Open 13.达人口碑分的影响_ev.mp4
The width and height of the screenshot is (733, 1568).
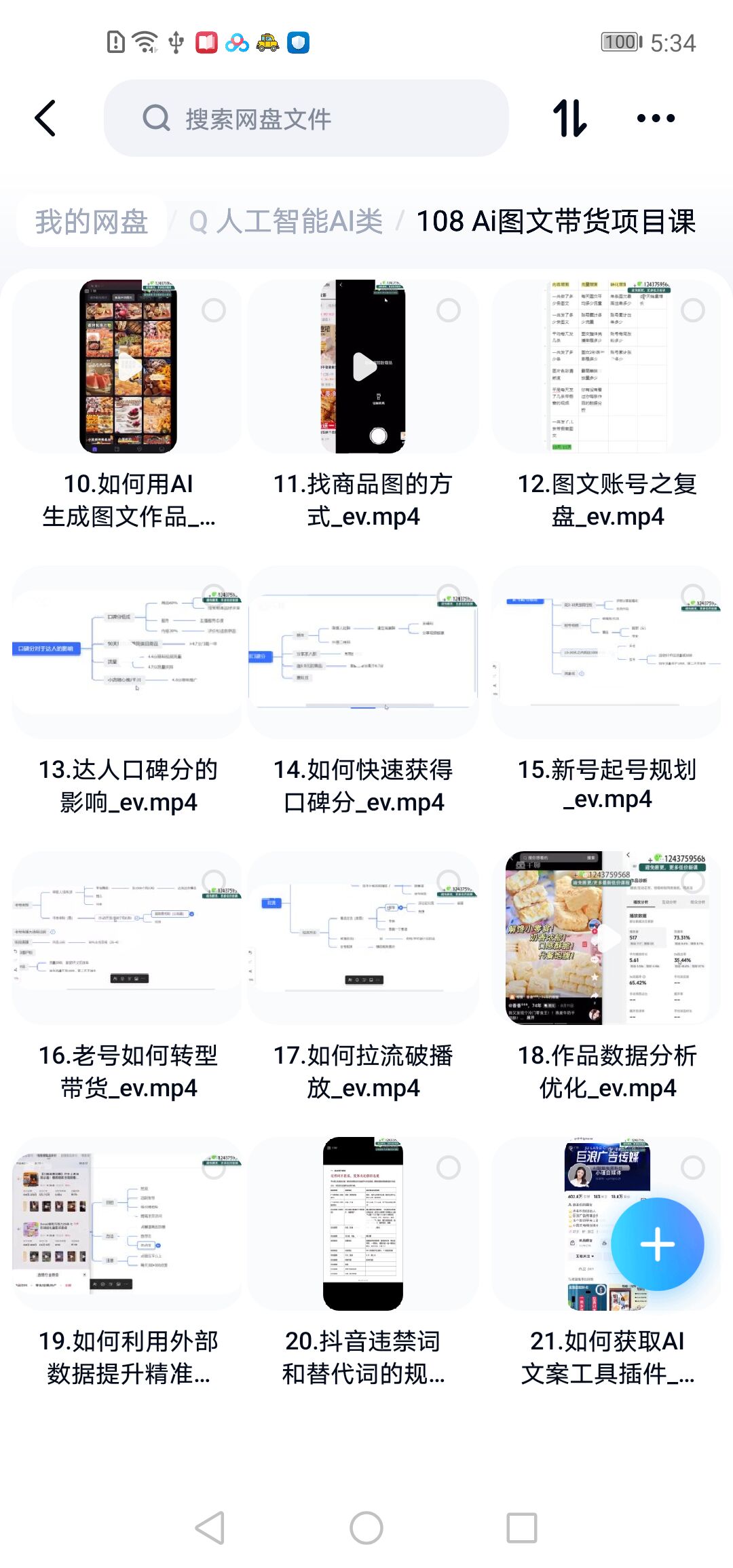(x=128, y=653)
